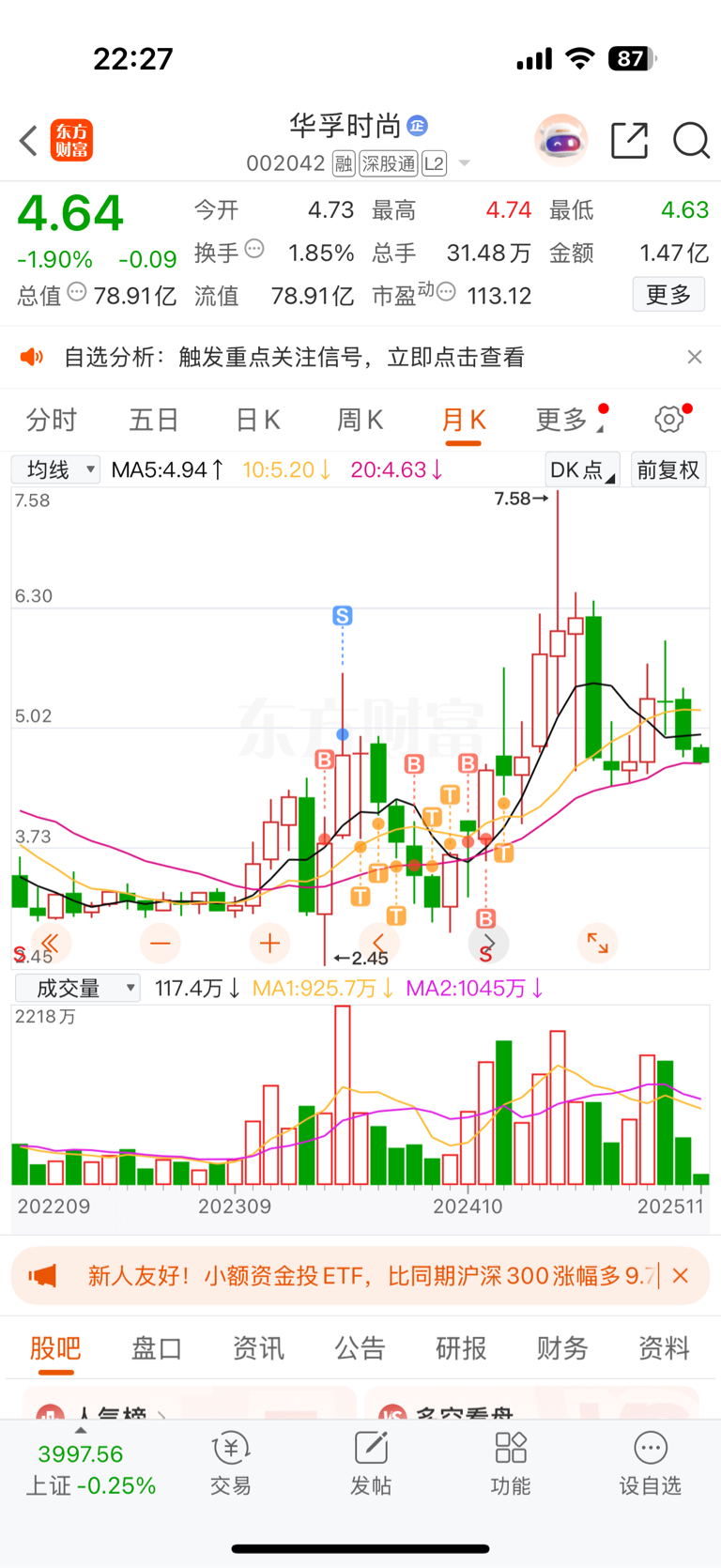Switch to the 公告 tab

(360, 1348)
